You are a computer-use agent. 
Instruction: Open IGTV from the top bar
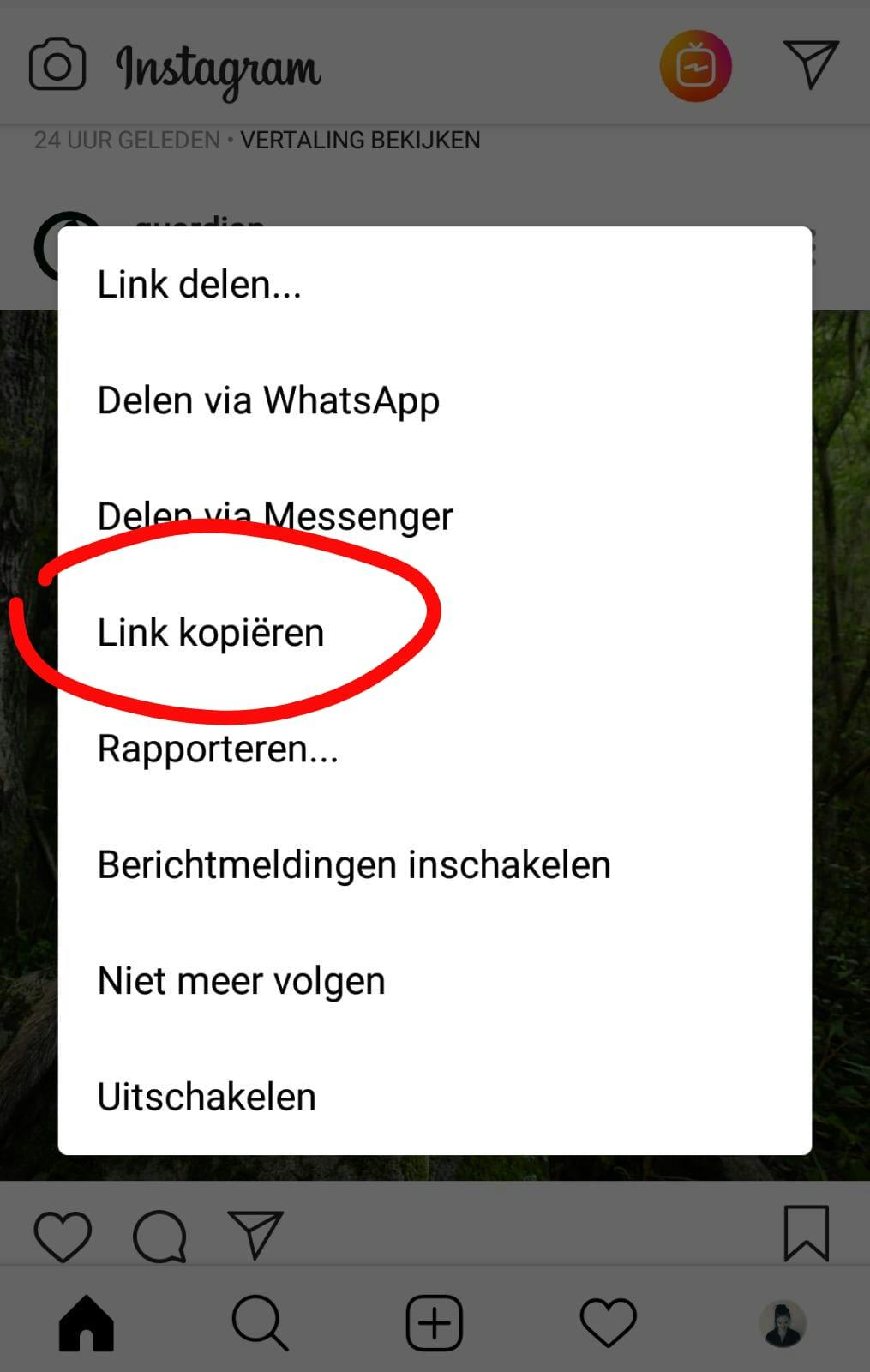[695, 66]
